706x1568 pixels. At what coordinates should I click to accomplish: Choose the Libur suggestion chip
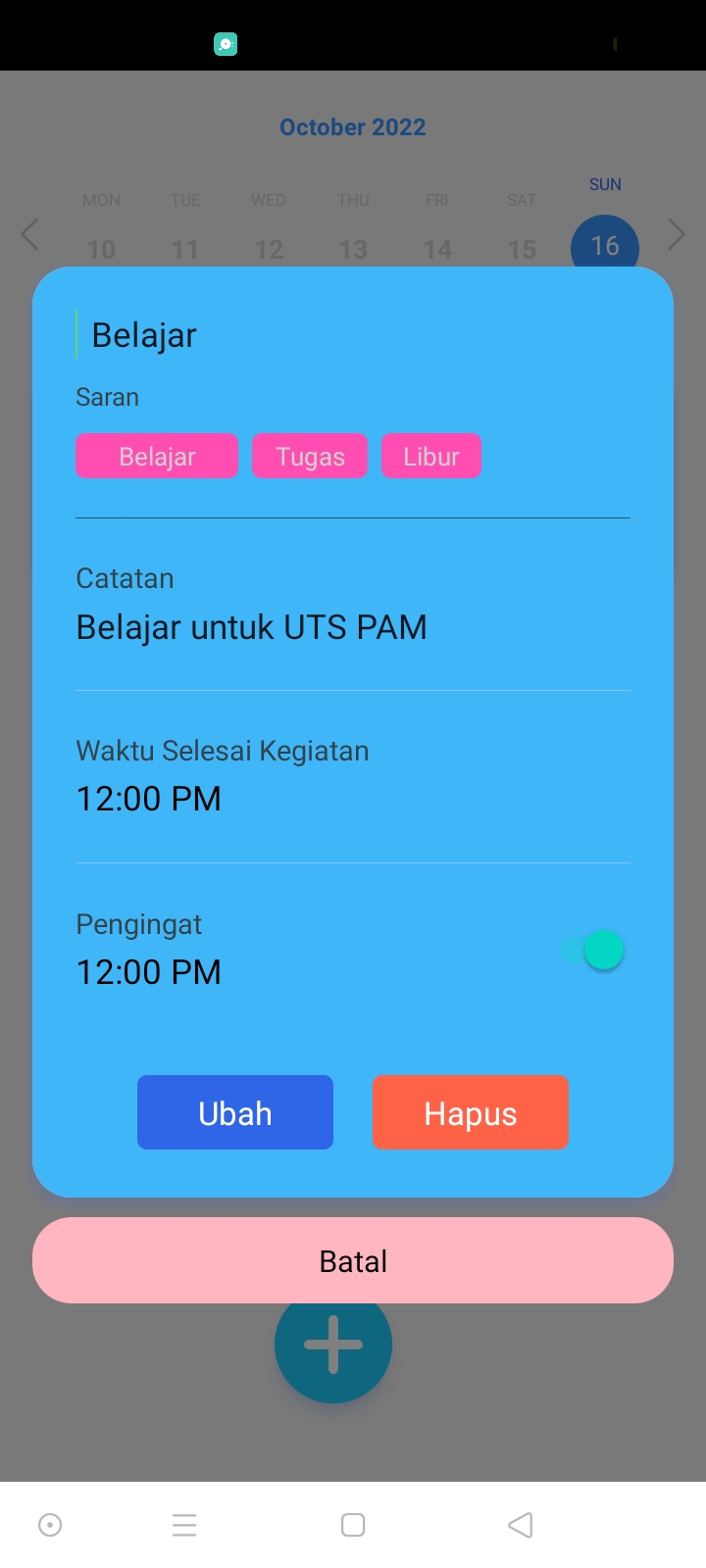(x=431, y=457)
